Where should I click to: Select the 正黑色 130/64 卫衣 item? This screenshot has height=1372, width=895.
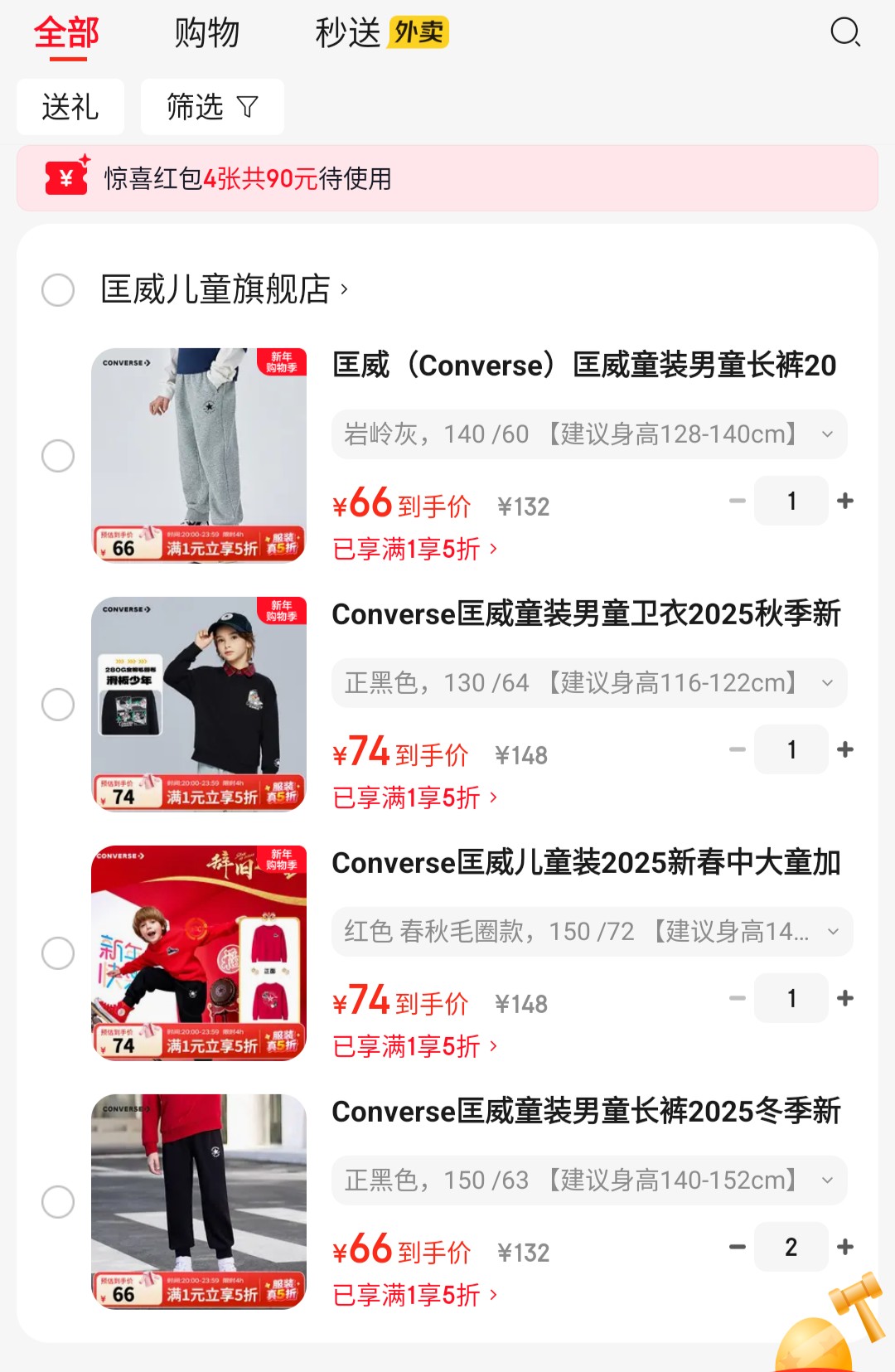tap(58, 705)
